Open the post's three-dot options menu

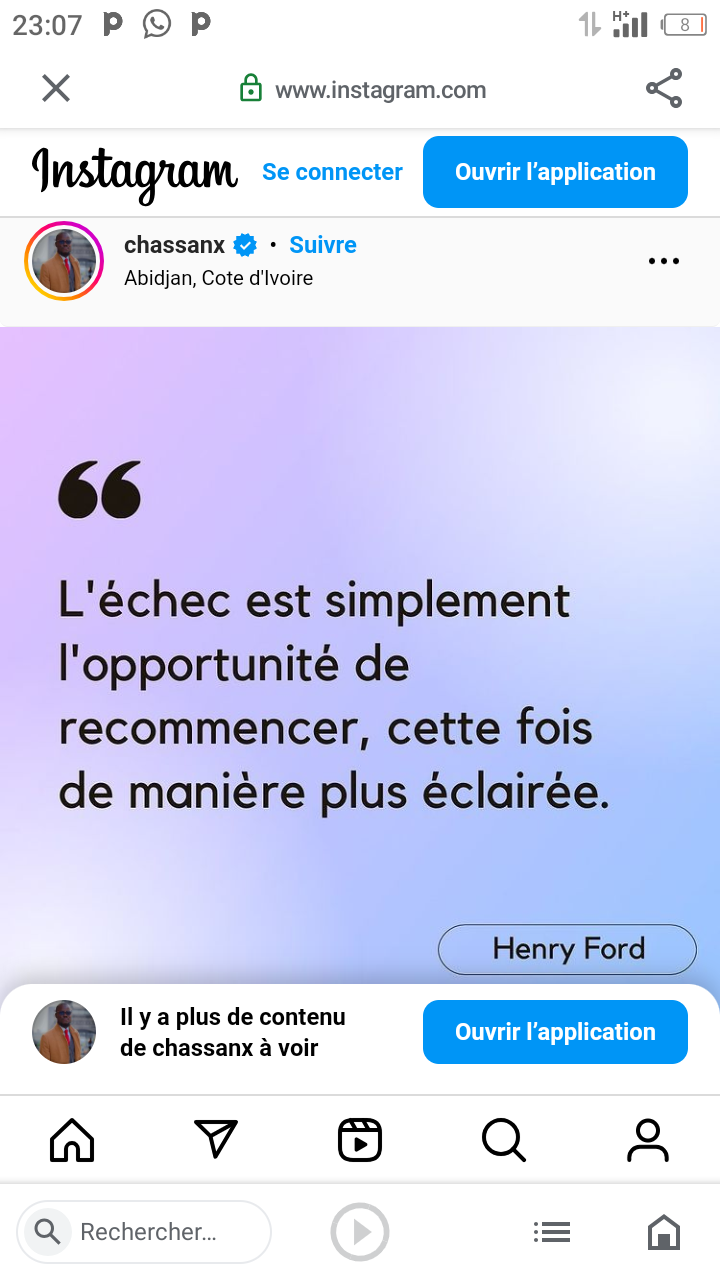pos(664,261)
